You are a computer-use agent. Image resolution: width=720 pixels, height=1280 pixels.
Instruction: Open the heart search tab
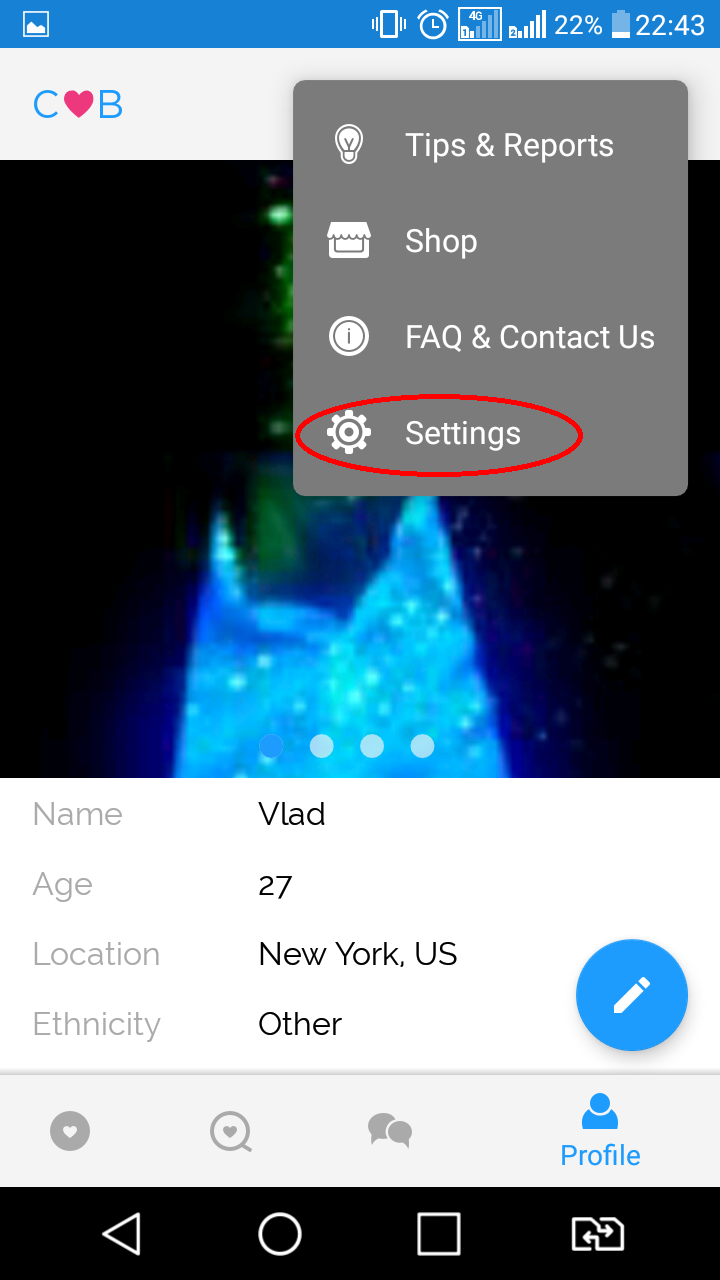[231, 1132]
